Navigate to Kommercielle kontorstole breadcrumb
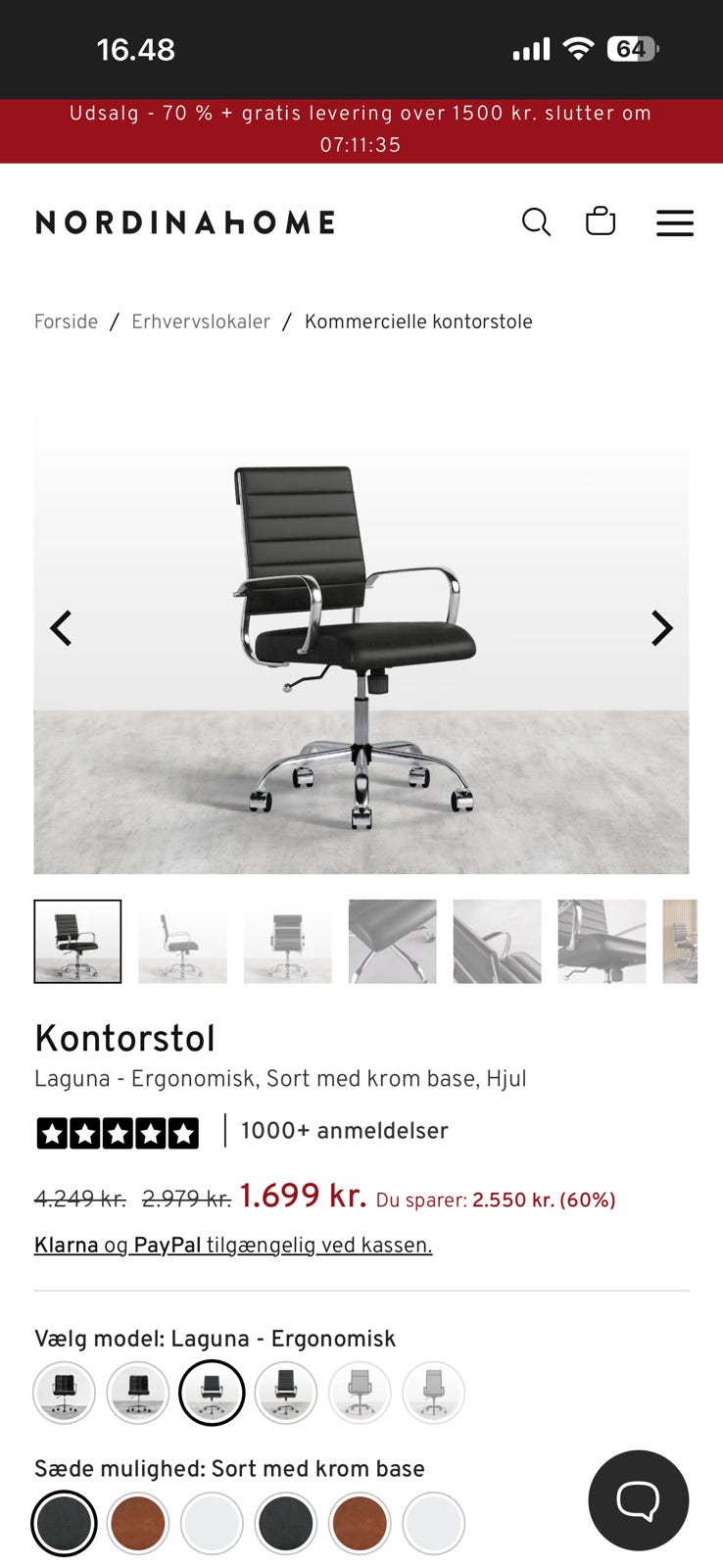 click(418, 321)
